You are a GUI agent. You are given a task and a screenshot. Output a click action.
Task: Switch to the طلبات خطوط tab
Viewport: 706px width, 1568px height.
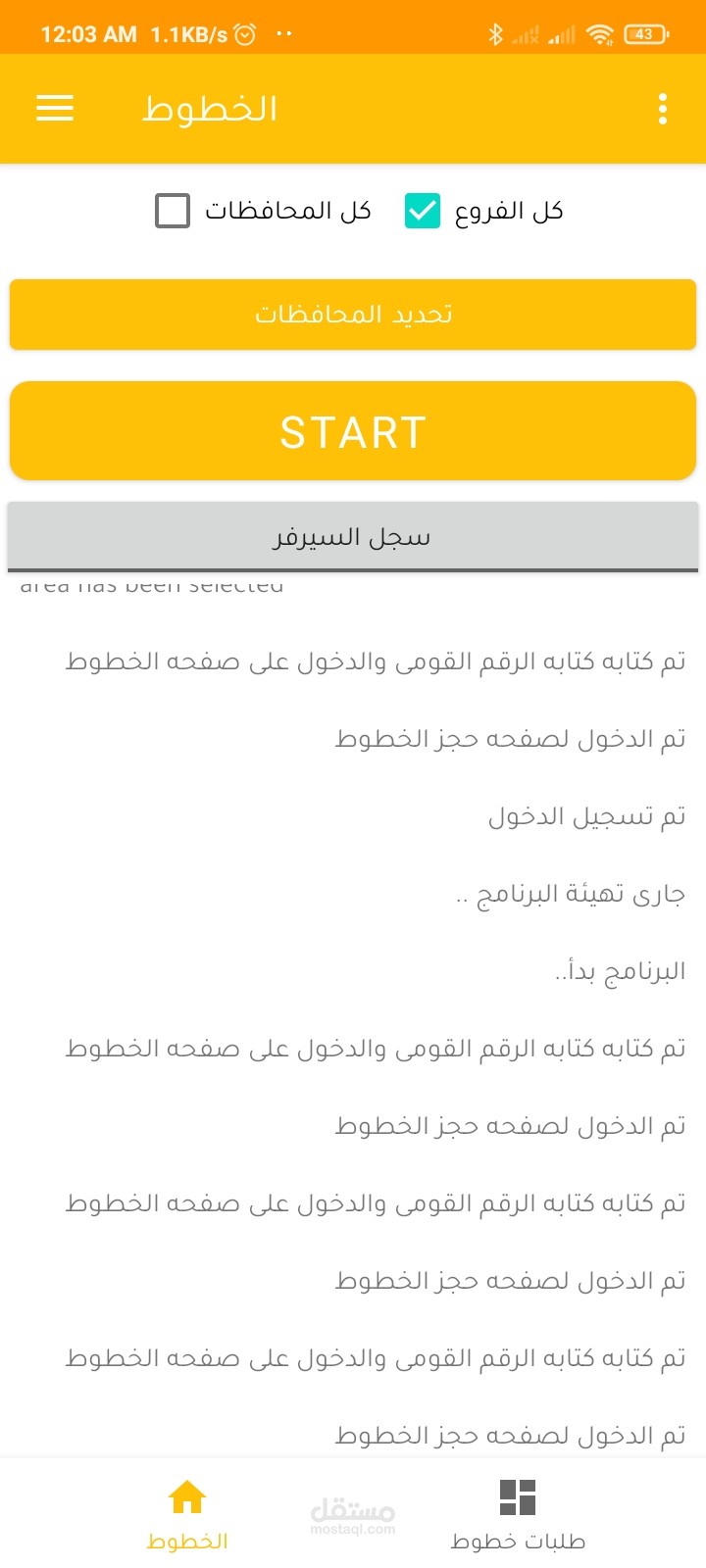518,1515
